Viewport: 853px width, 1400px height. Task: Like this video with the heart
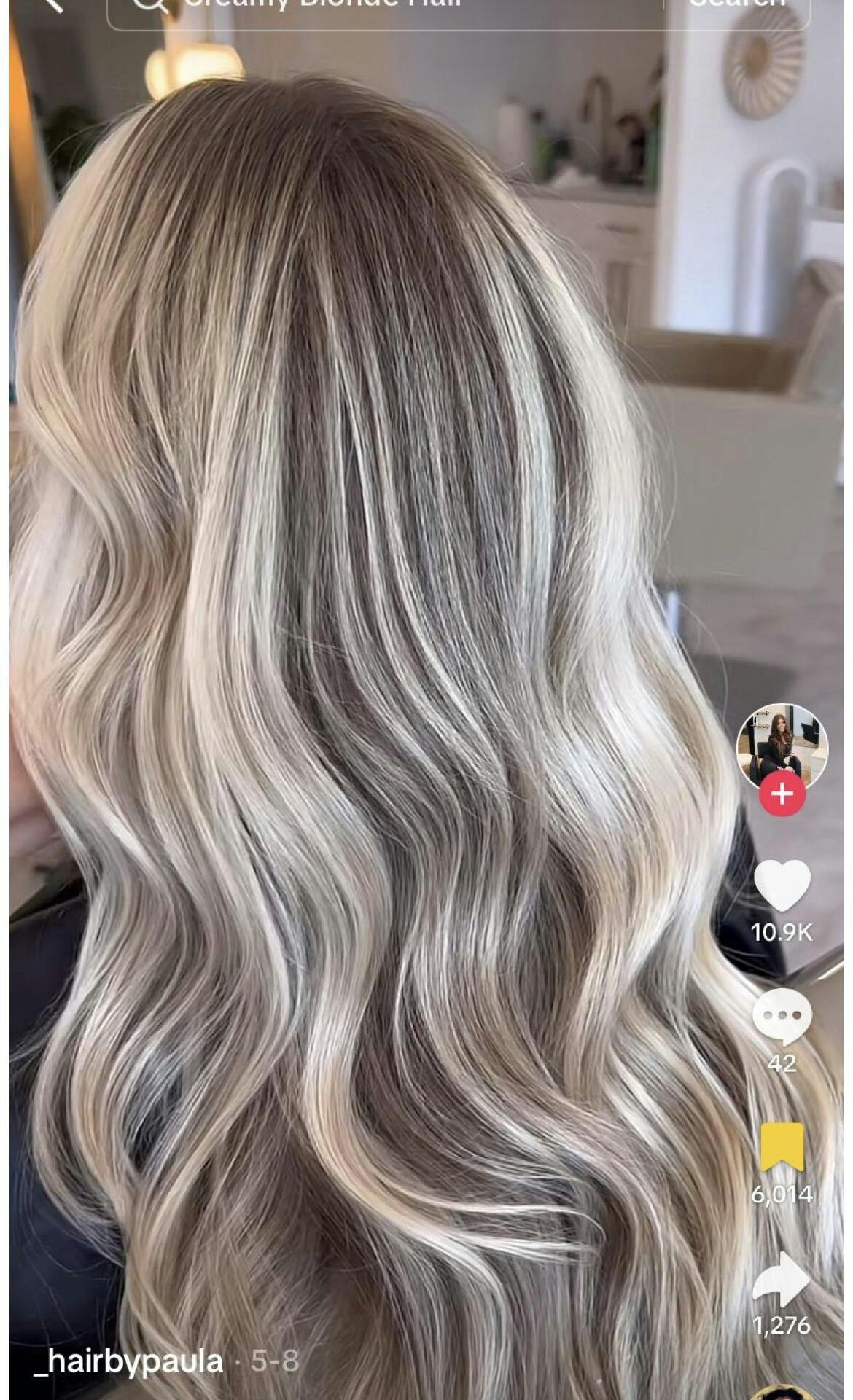(x=782, y=885)
